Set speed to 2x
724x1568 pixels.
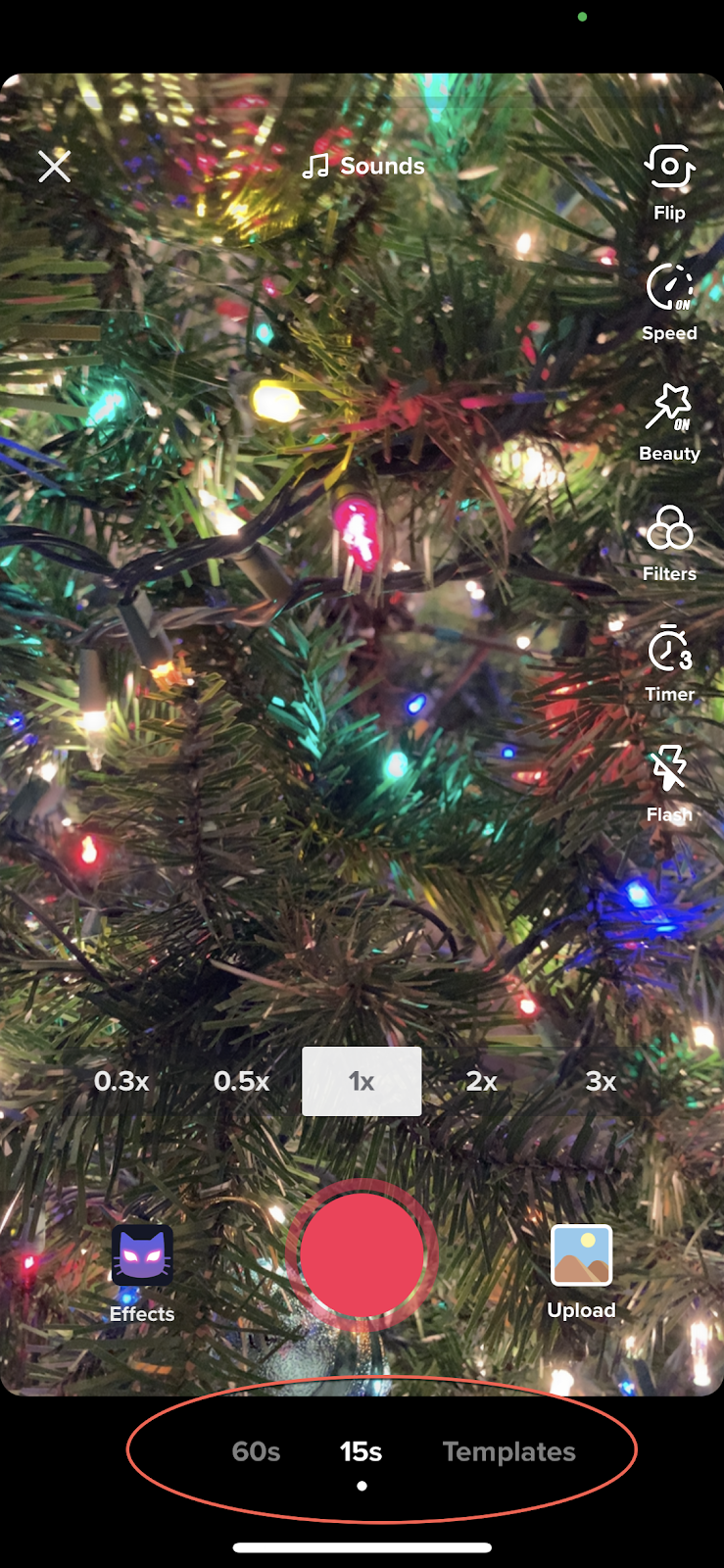click(x=481, y=1081)
